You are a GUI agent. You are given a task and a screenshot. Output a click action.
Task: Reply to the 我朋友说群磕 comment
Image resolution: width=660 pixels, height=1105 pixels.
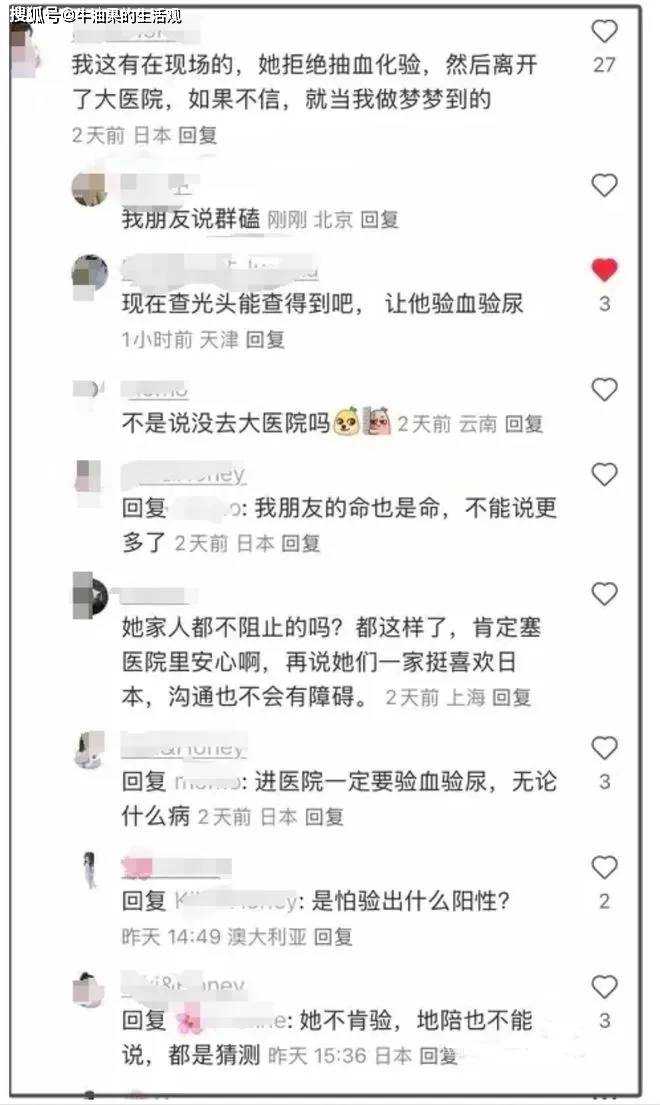pyautogui.click(x=380, y=219)
